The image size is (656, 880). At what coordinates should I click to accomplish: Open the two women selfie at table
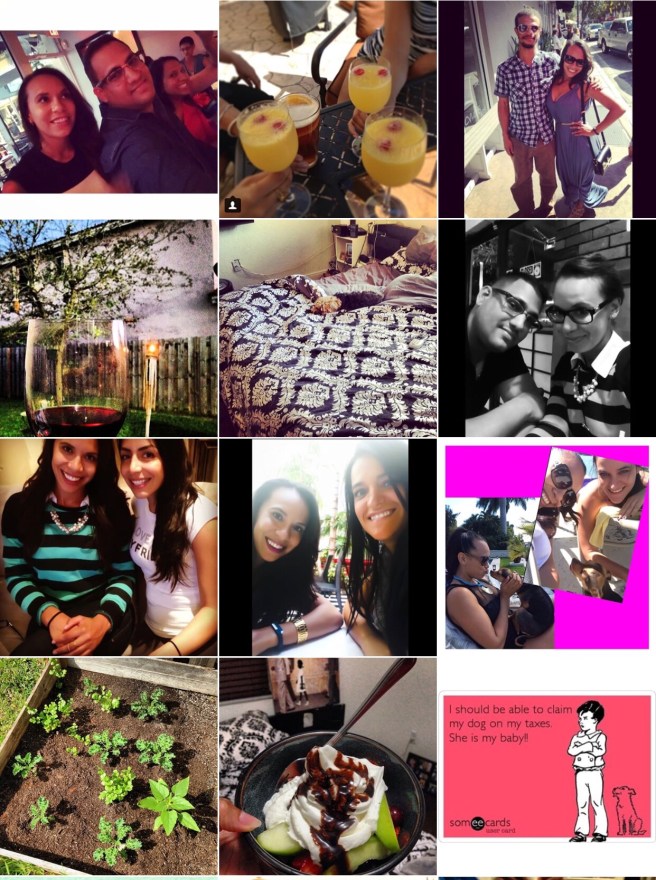(x=328, y=547)
